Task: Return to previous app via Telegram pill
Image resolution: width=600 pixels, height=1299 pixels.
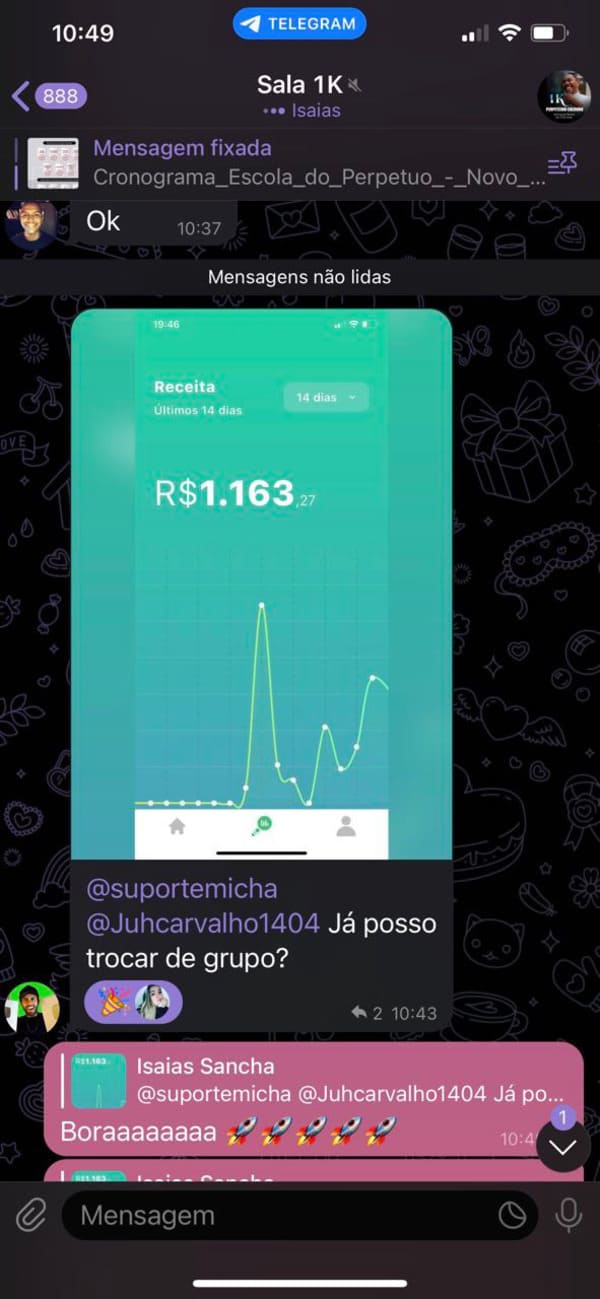Action: (300, 23)
